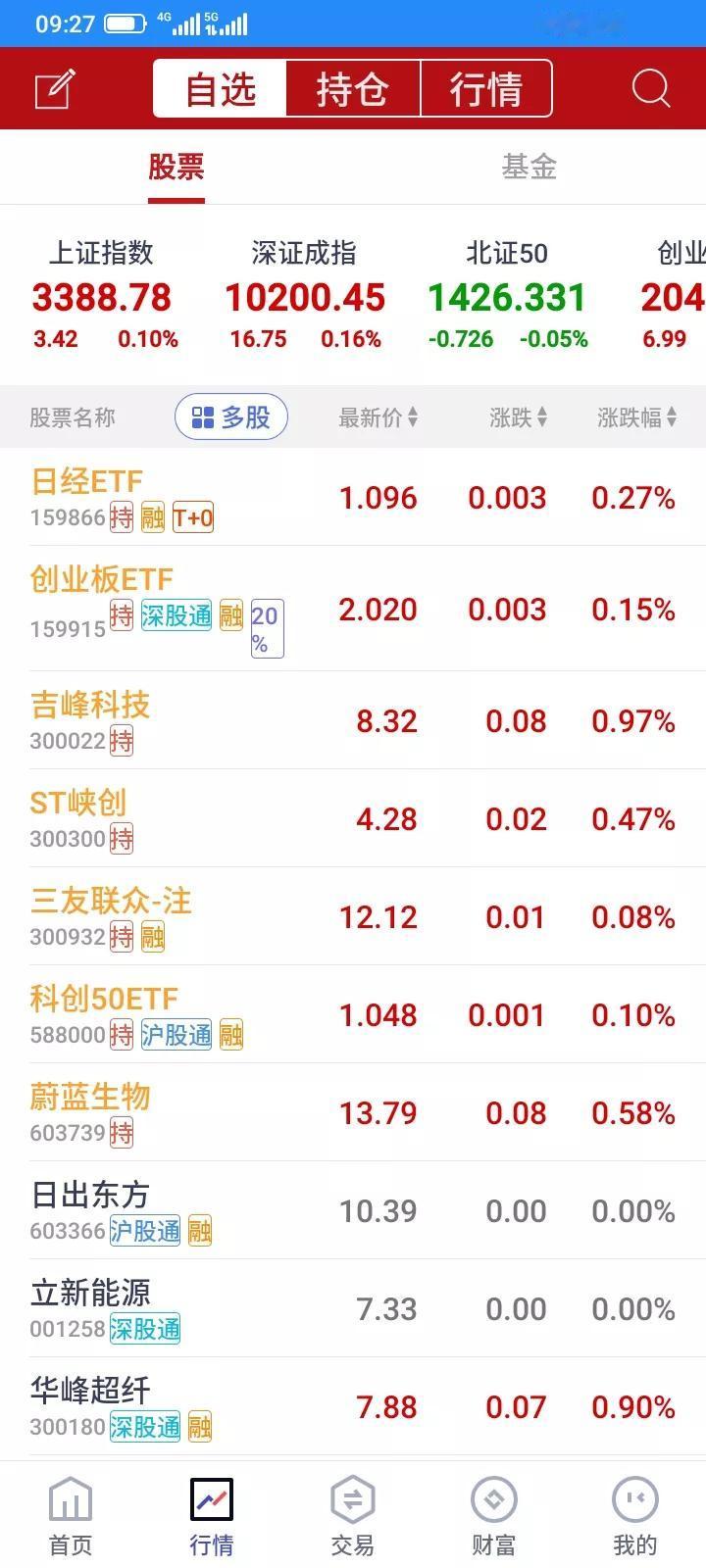Image resolution: width=706 pixels, height=1568 pixels.
Task: Sort by 涨跌幅 column
Action: [637, 418]
